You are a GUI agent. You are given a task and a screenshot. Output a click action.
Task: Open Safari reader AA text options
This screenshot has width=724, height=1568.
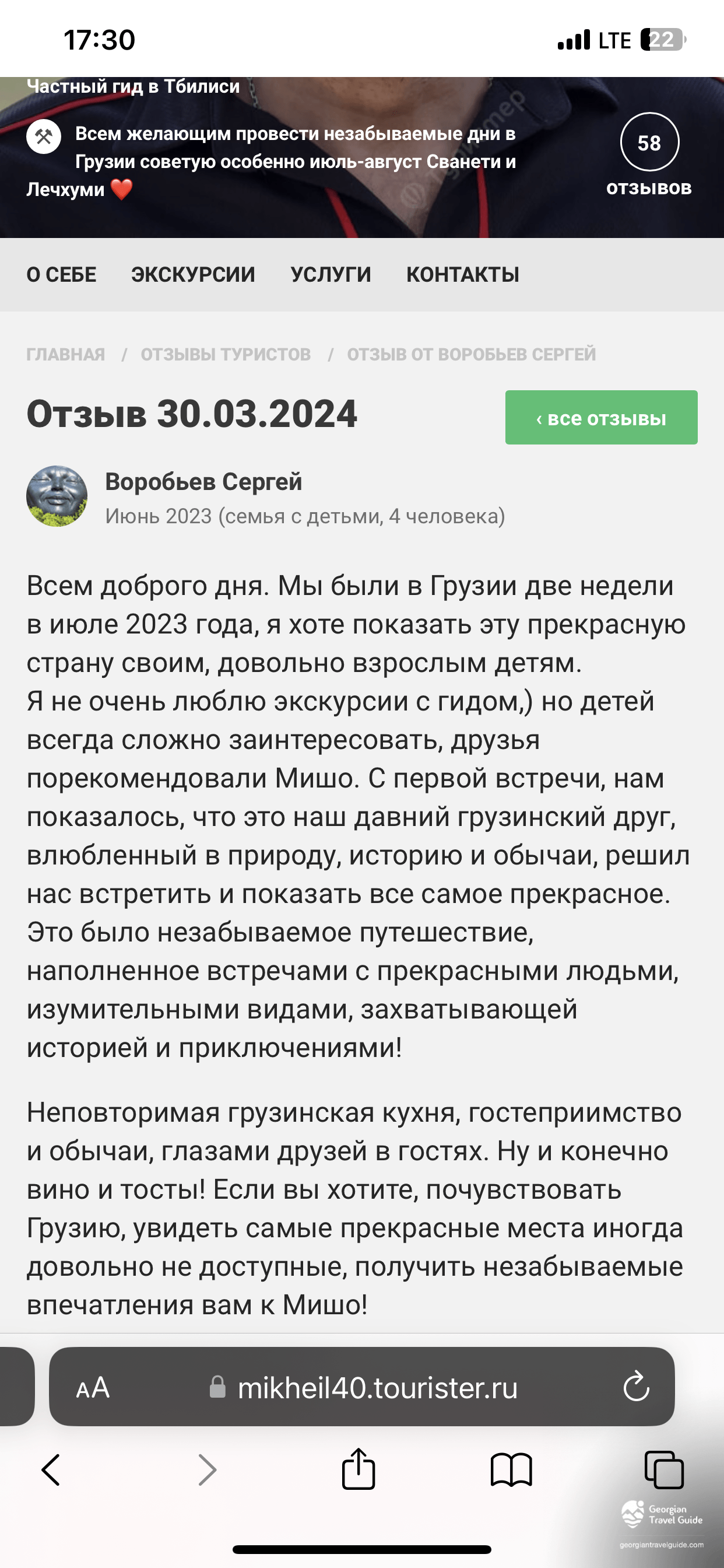93,1388
